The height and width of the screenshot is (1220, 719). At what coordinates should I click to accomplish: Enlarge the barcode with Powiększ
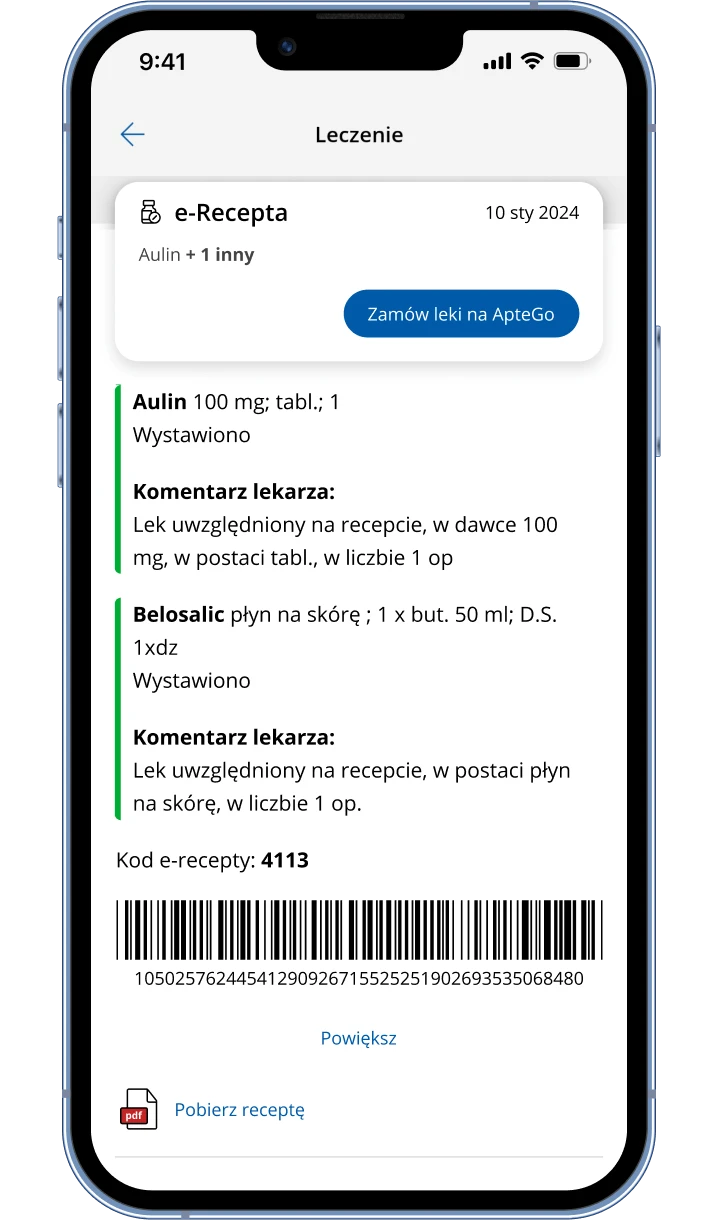pyautogui.click(x=358, y=1038)
